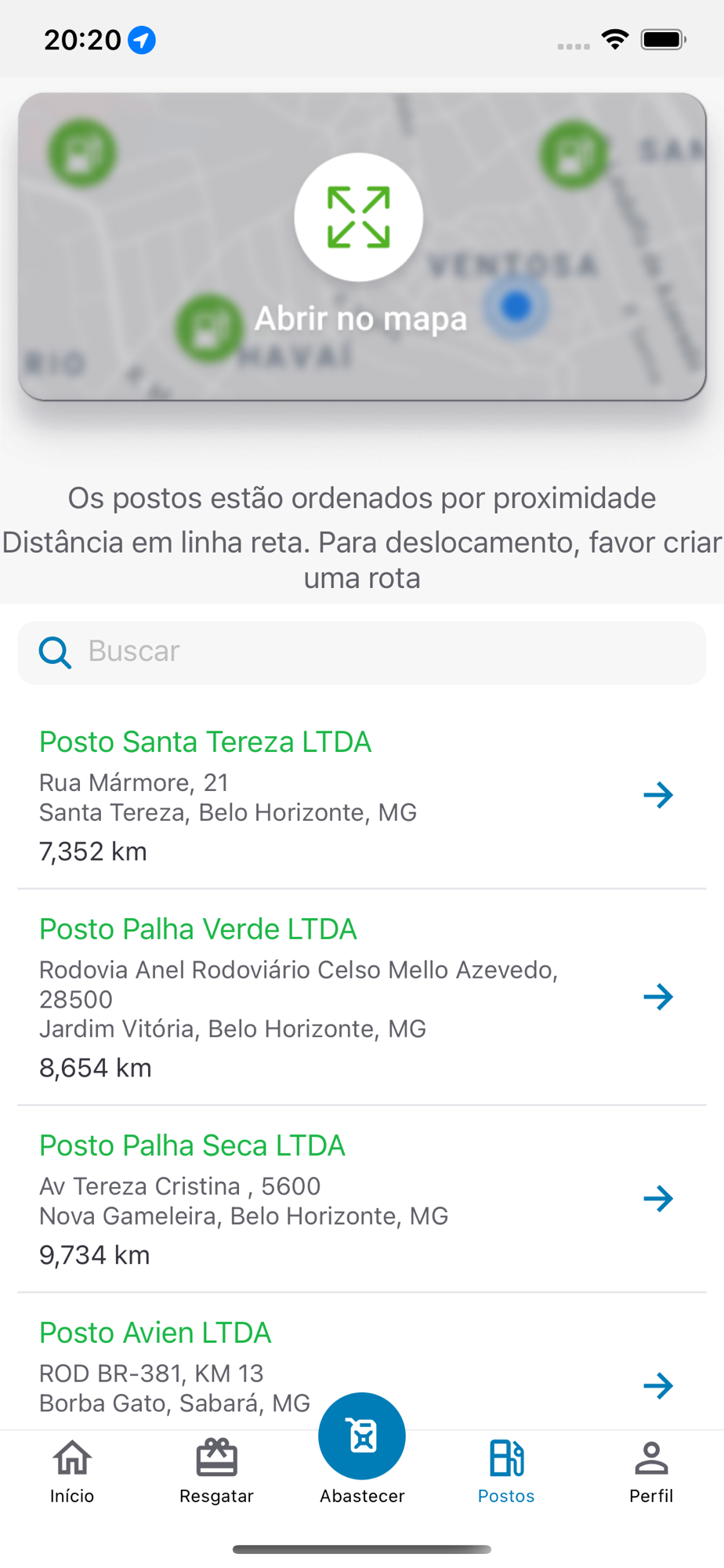Go to the Início tab
724x1568 pixels.
72,1472
